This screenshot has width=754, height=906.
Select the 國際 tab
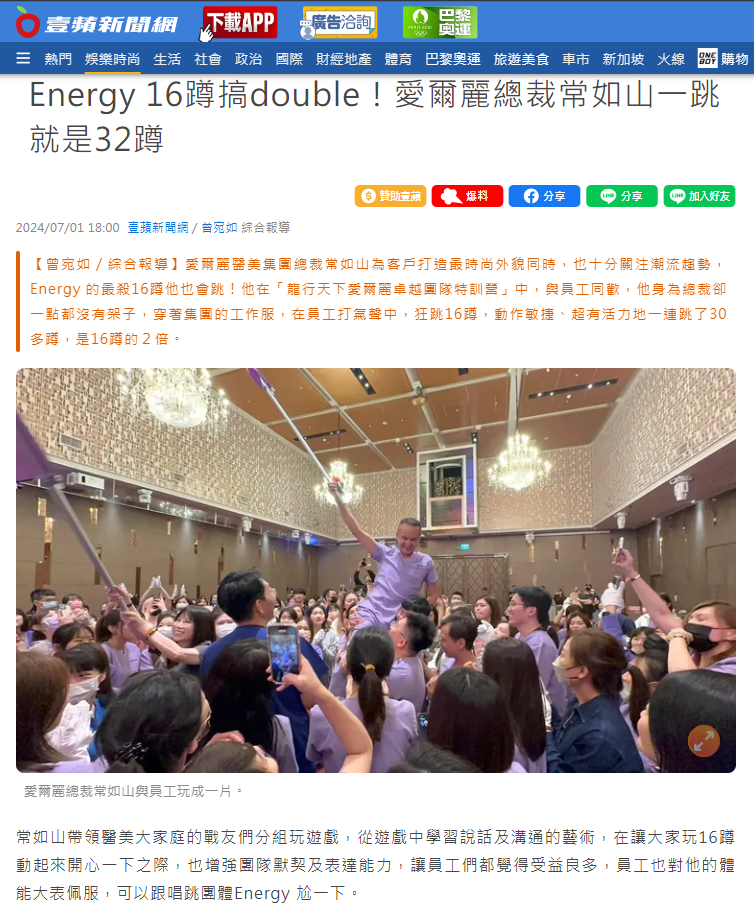(x=289, y=59)
